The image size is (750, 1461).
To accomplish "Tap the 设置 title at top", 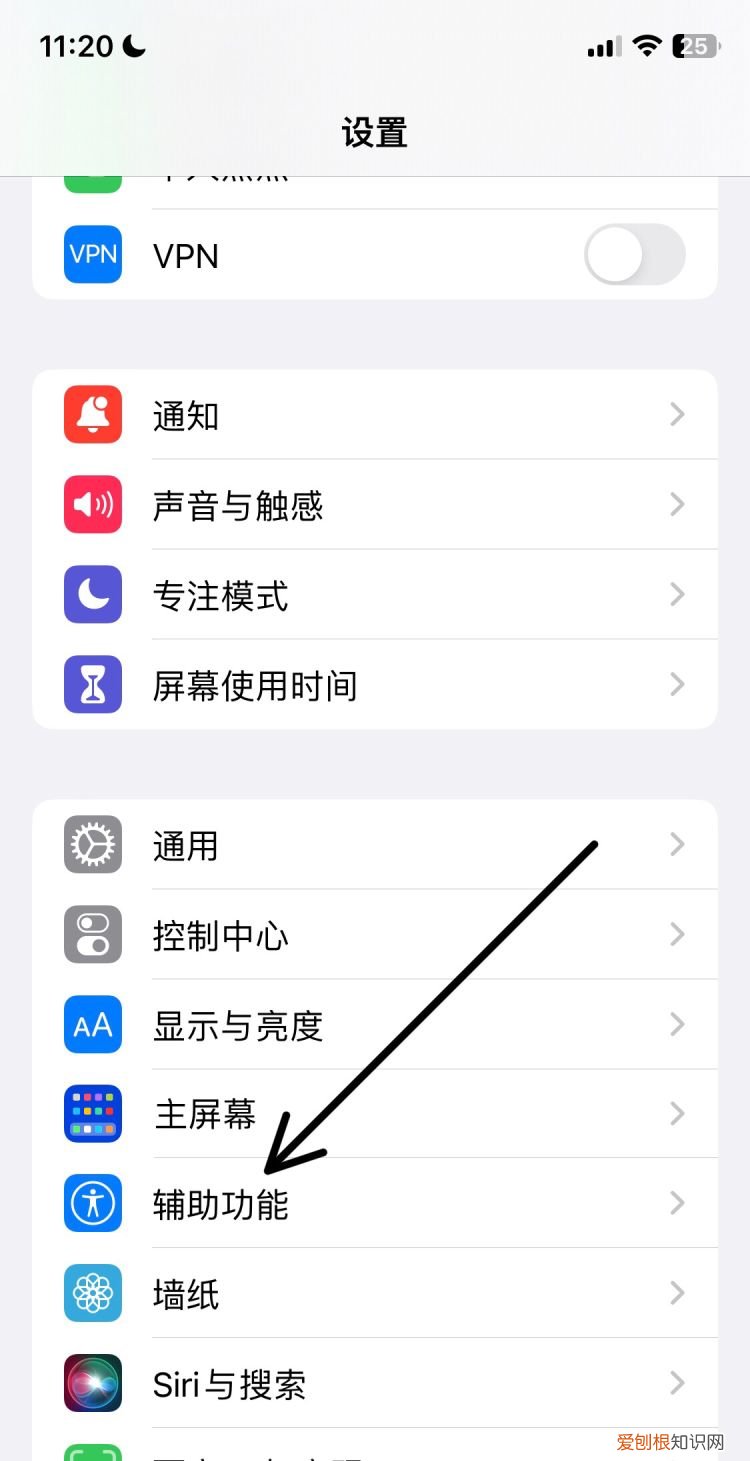I will point(375,132).
